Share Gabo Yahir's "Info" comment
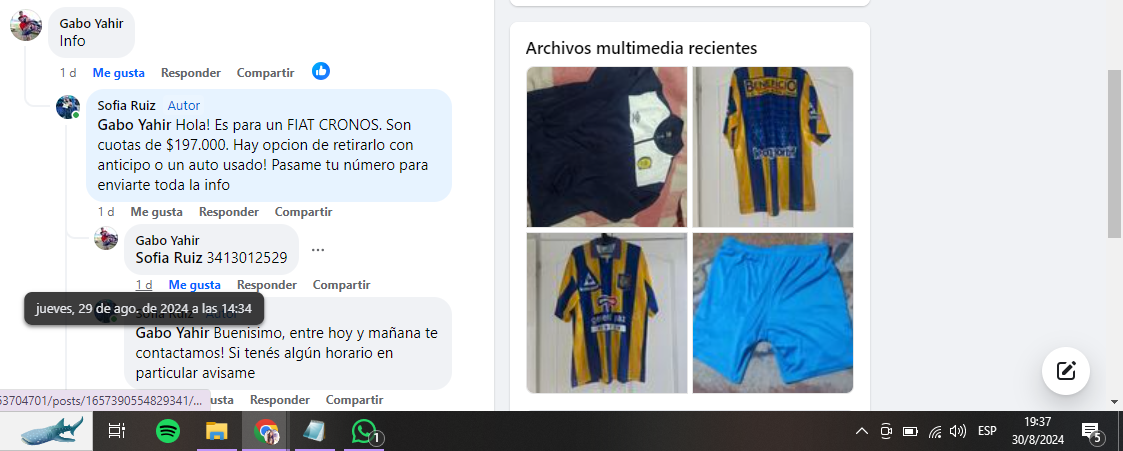This screenshot has height=451, width=1123. 265,73
